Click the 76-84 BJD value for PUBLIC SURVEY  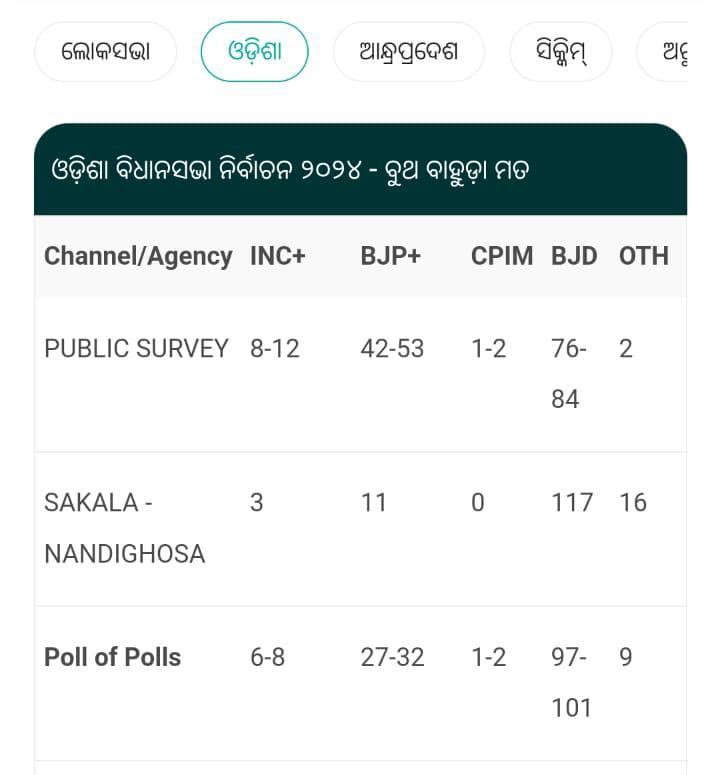pos(570,373)
